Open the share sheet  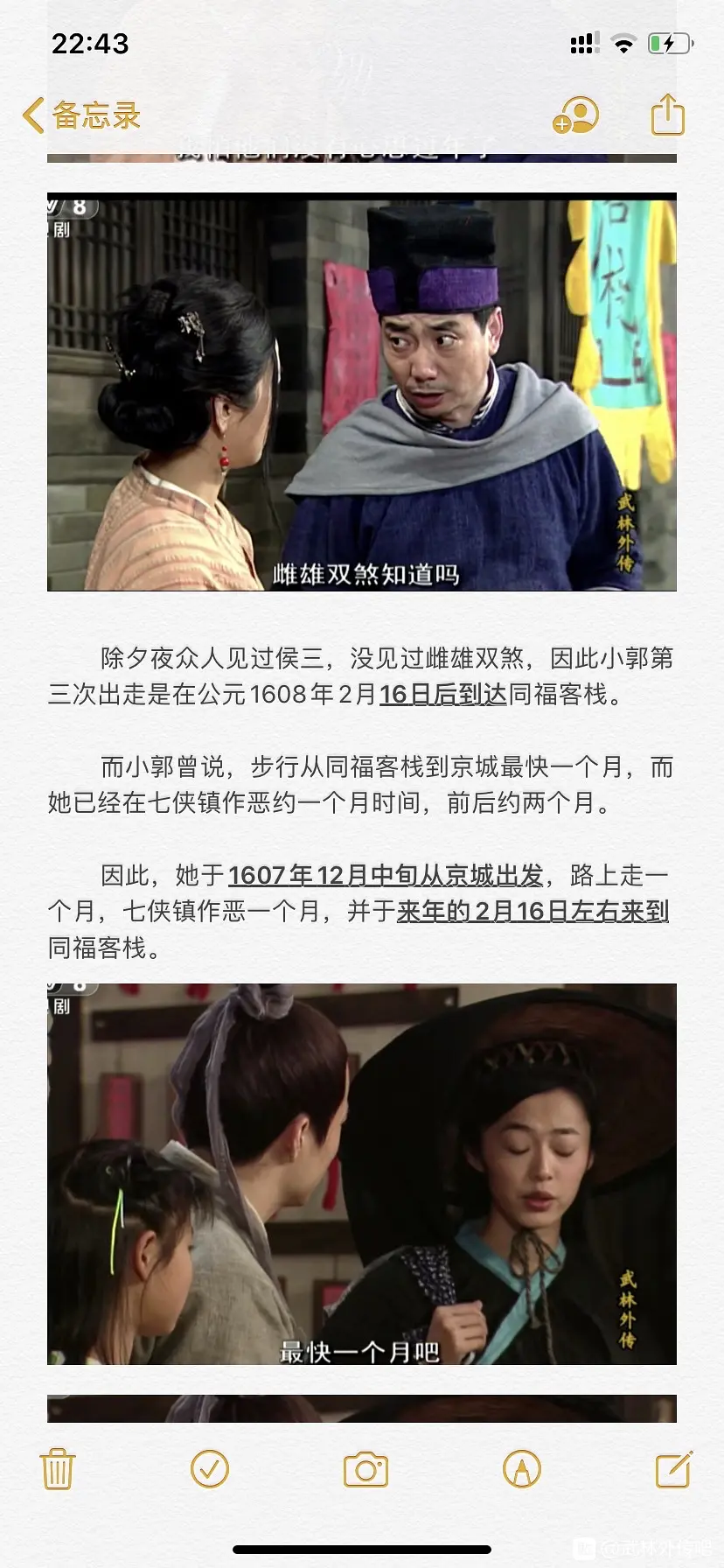click(x=667, y=115)
